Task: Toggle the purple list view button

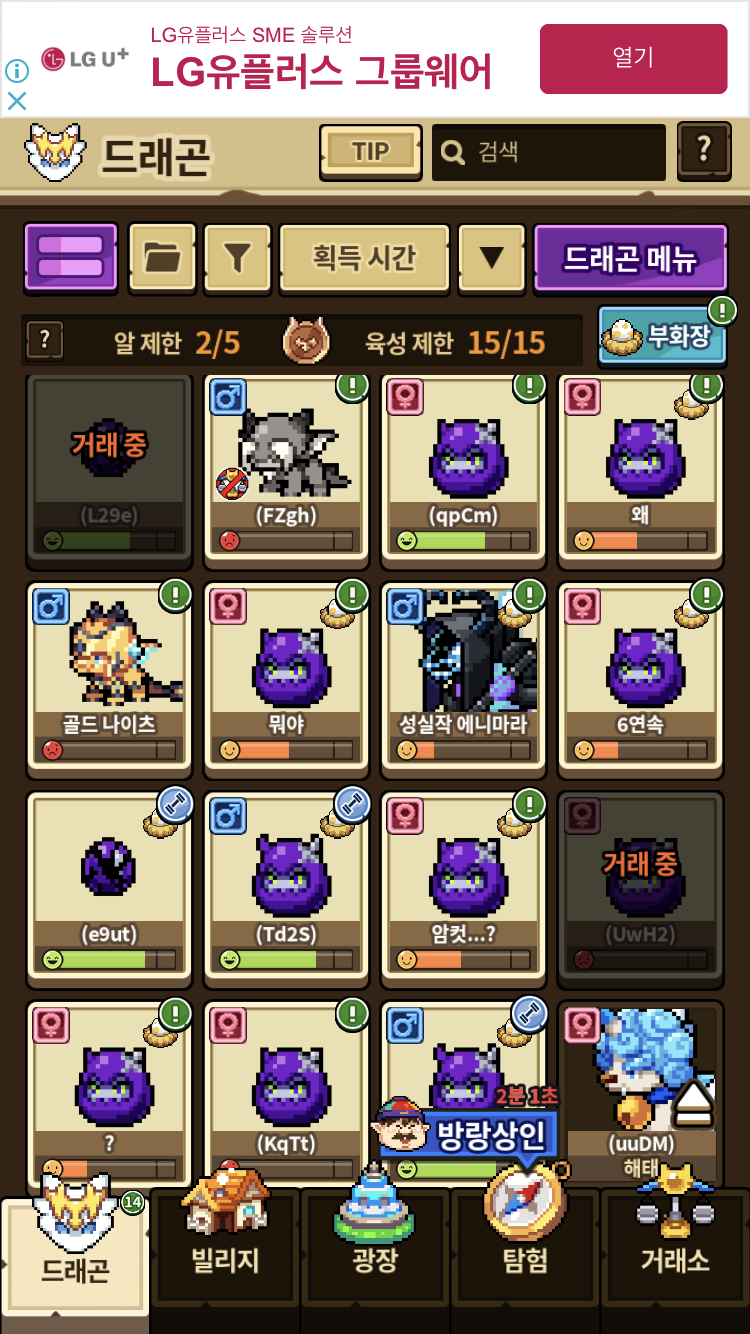Action: [70, 258]
